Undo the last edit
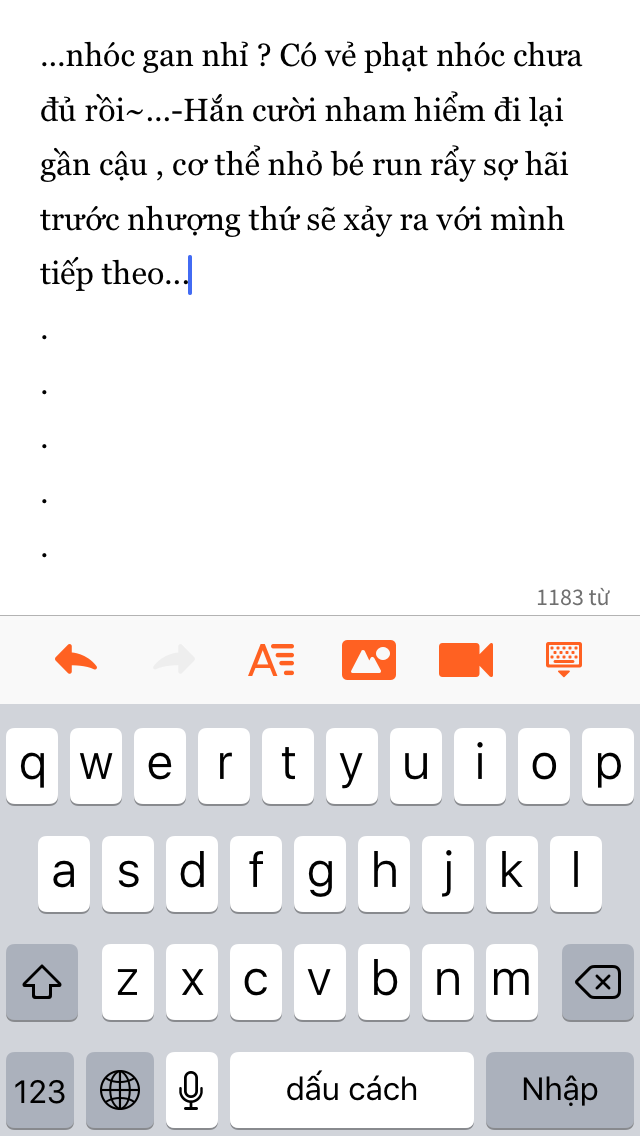The height and width of the screenshot is (1136, 640). click(76, 660)
